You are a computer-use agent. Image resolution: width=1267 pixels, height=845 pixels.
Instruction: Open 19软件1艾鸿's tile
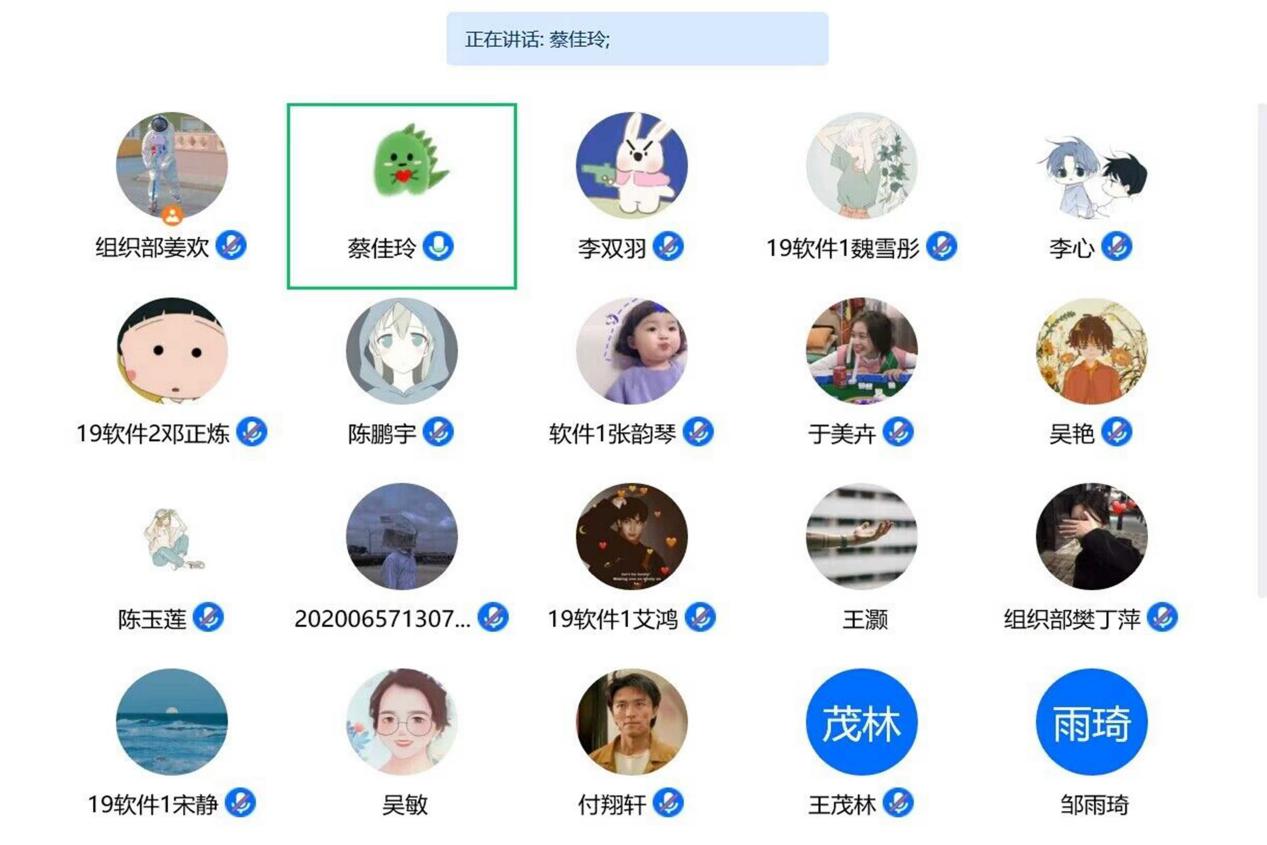(631, 538)
